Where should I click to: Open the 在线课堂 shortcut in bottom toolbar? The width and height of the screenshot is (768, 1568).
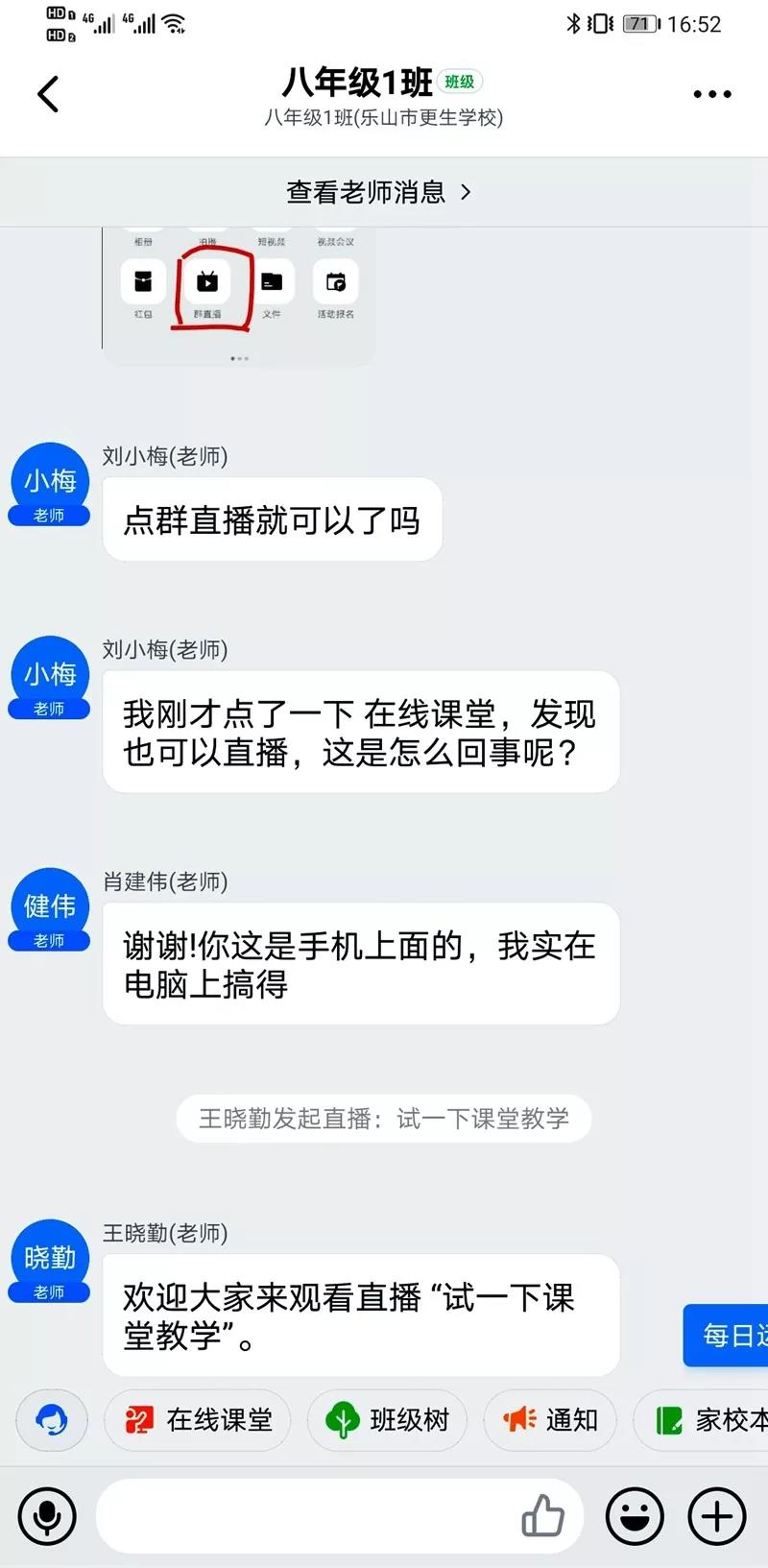point(197,1420)
